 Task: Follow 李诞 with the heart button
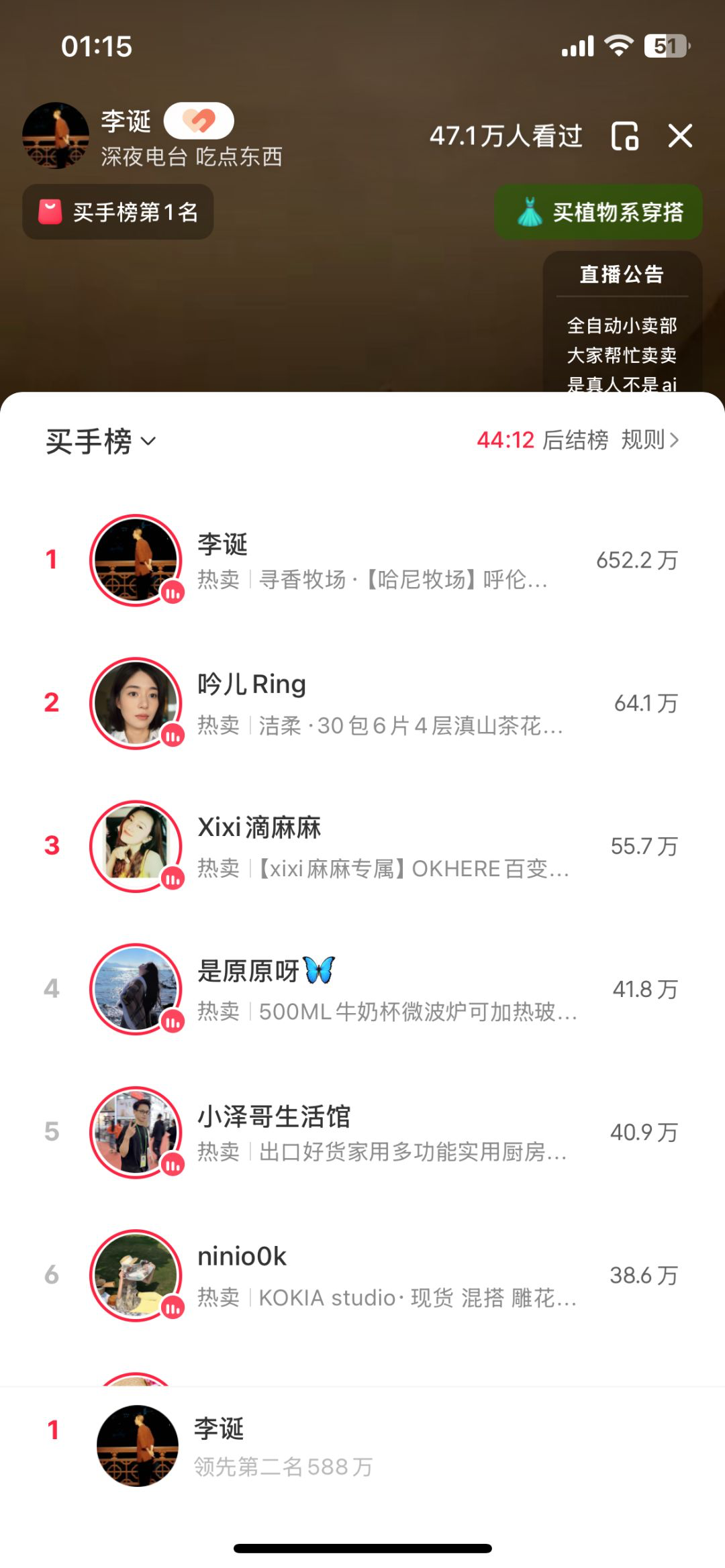[199, 121]
